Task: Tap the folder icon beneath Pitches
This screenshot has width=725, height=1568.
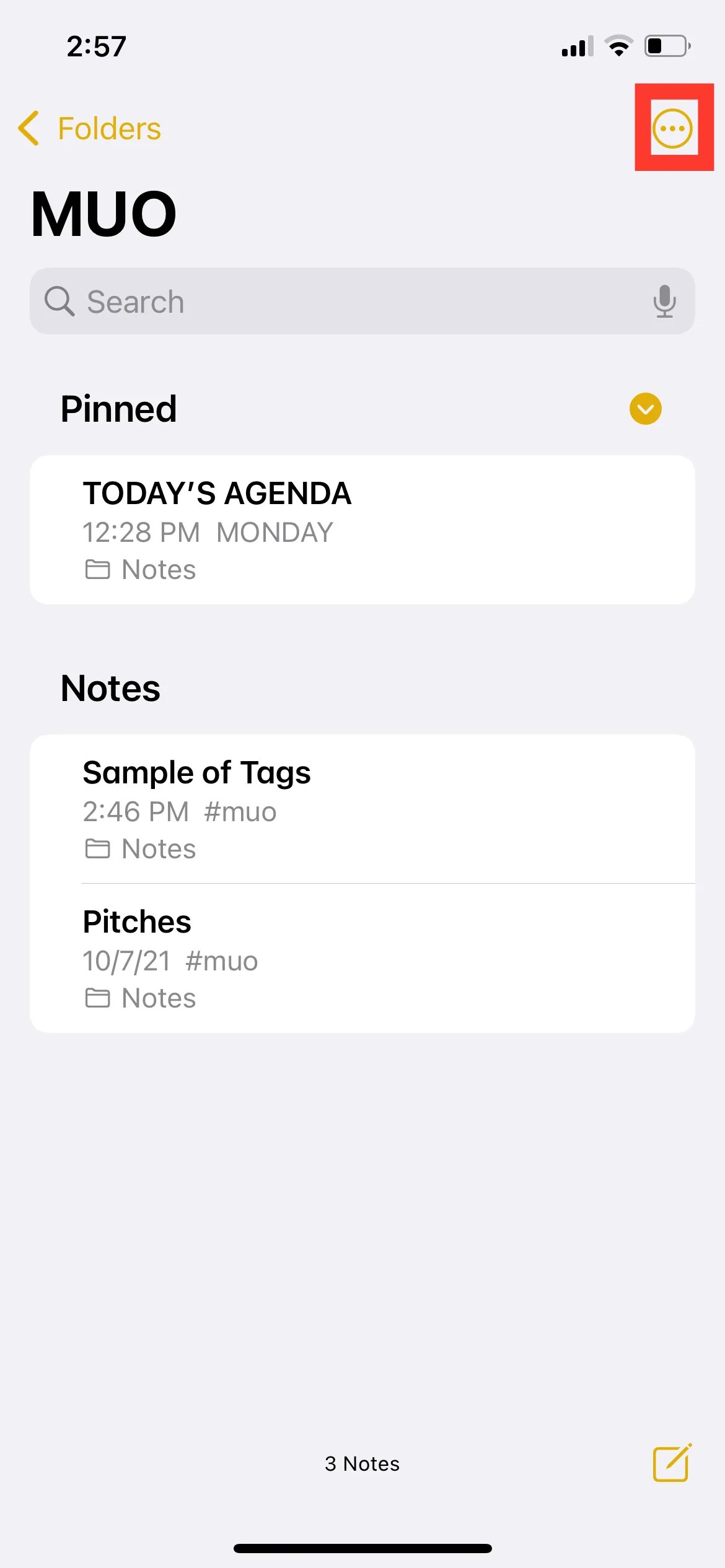Action: pyautogui.click(x=97, y=998)
